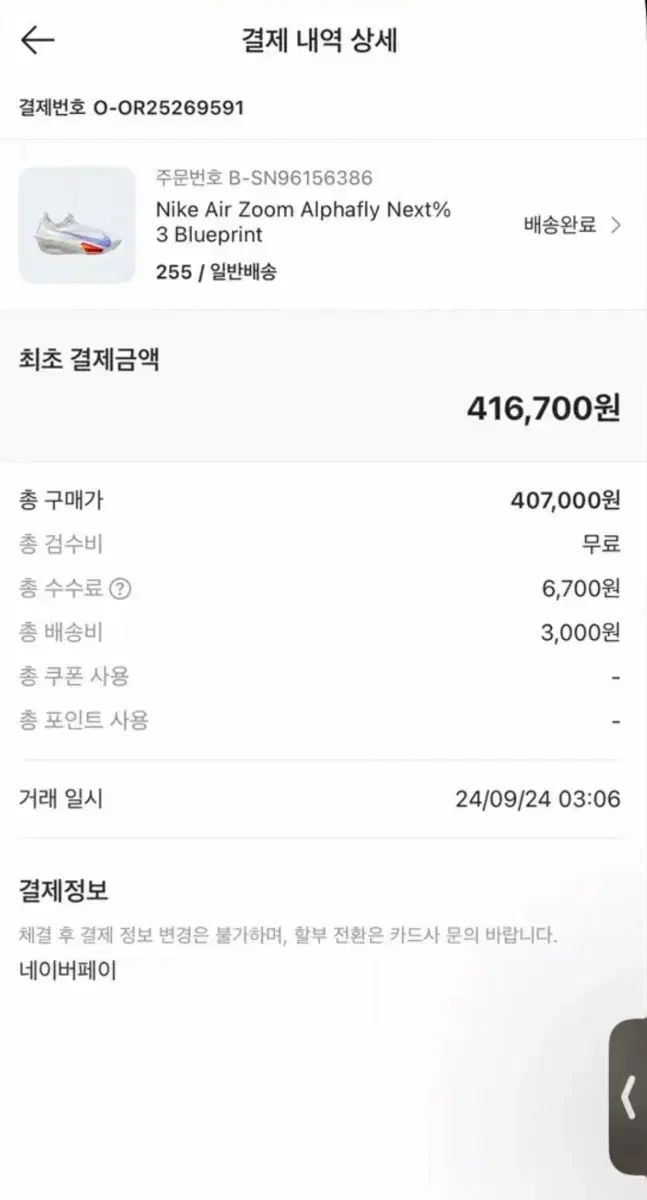Open the Nike Air Zoom Alphafly product thumbnail

[77, 225]
